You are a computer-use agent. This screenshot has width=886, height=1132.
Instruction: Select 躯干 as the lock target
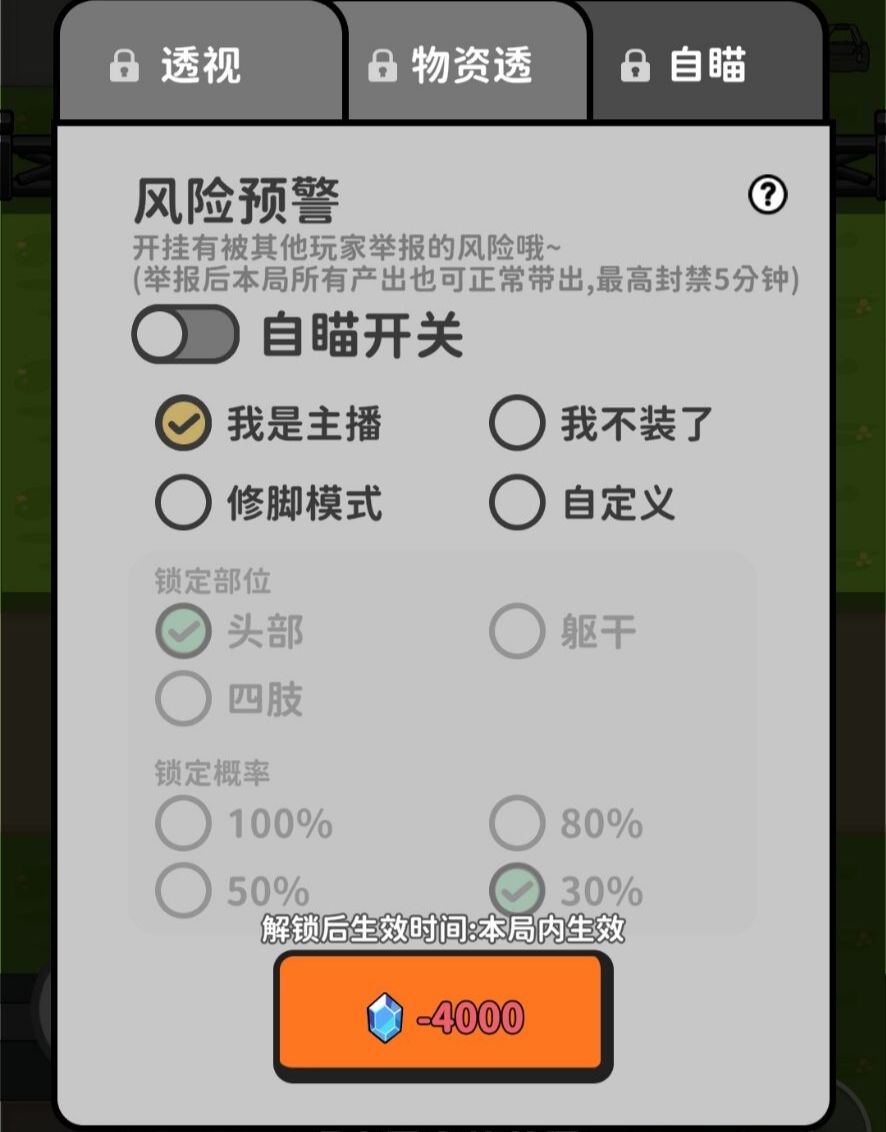coord(516,630)
